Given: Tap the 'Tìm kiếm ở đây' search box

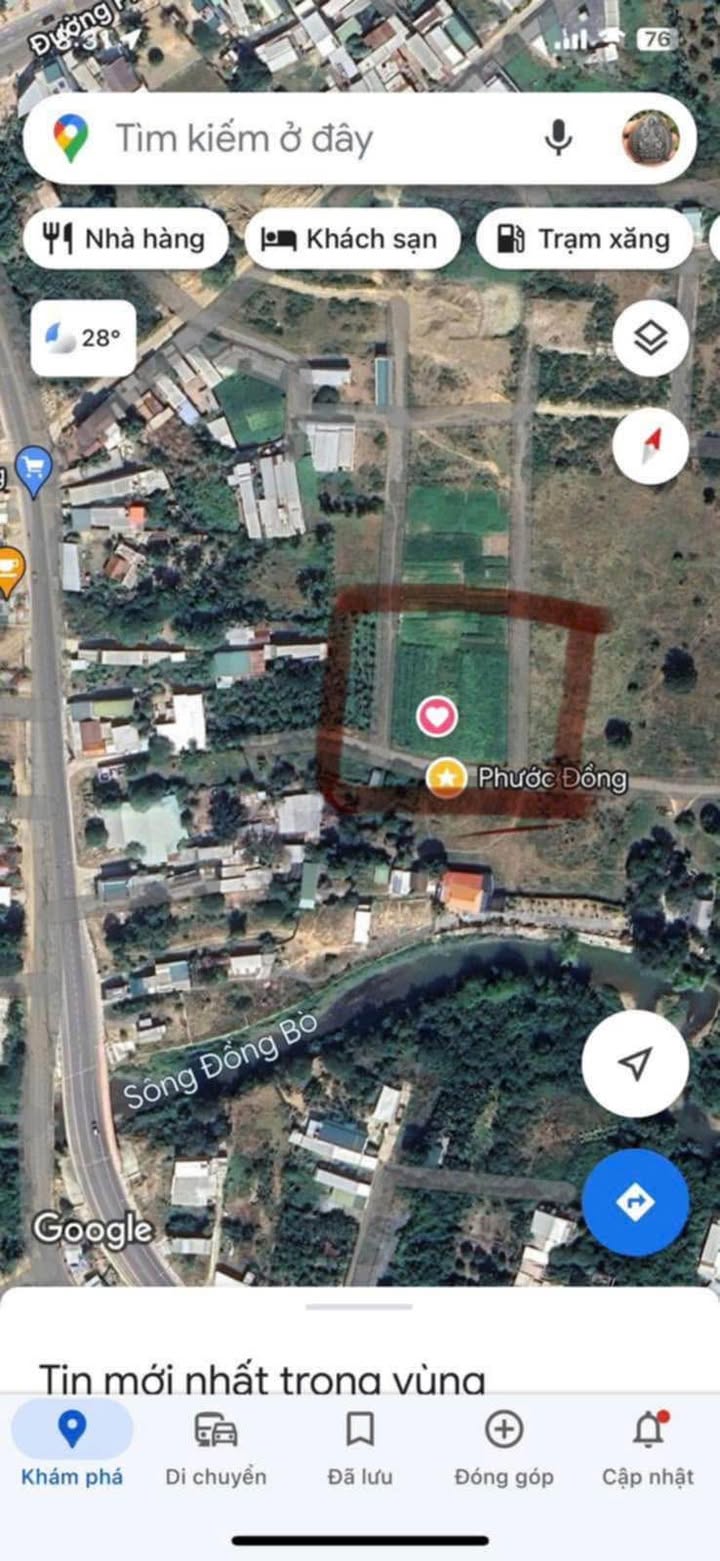Looking at the screenshot, I should pos(300,138).
